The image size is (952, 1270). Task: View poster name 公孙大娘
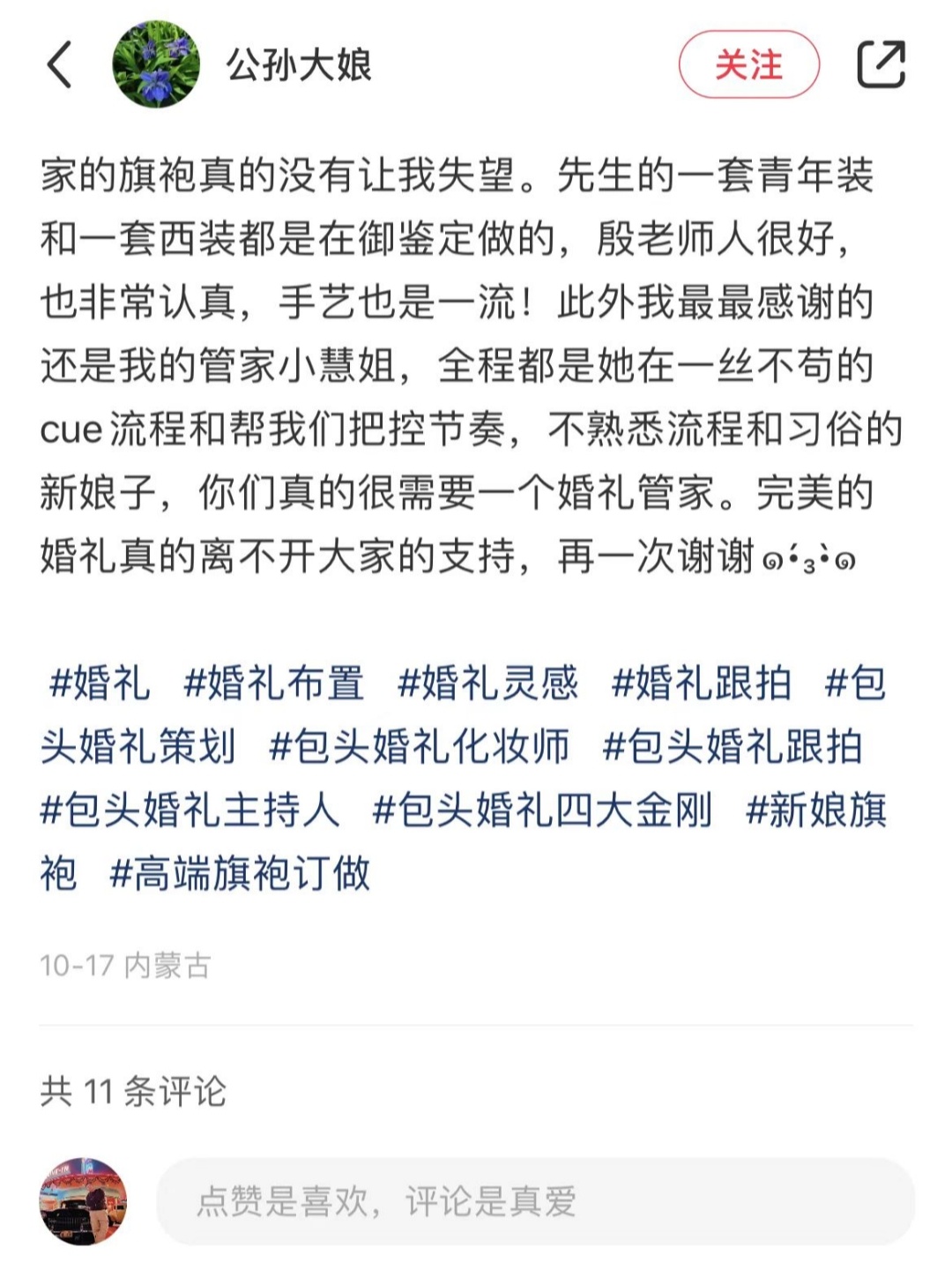[299, 65]
